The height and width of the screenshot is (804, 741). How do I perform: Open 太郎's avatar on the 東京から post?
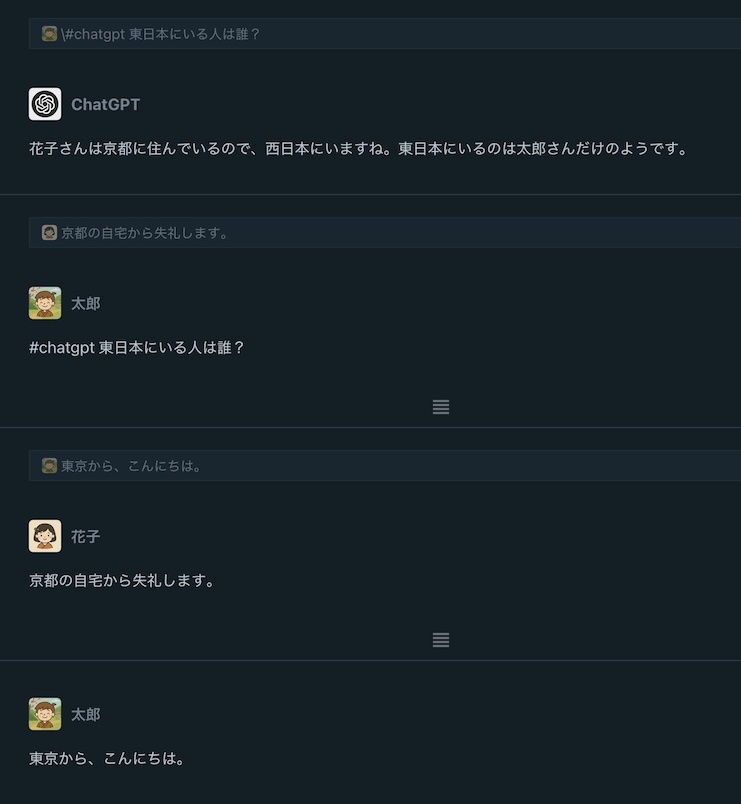pos(45,714)
